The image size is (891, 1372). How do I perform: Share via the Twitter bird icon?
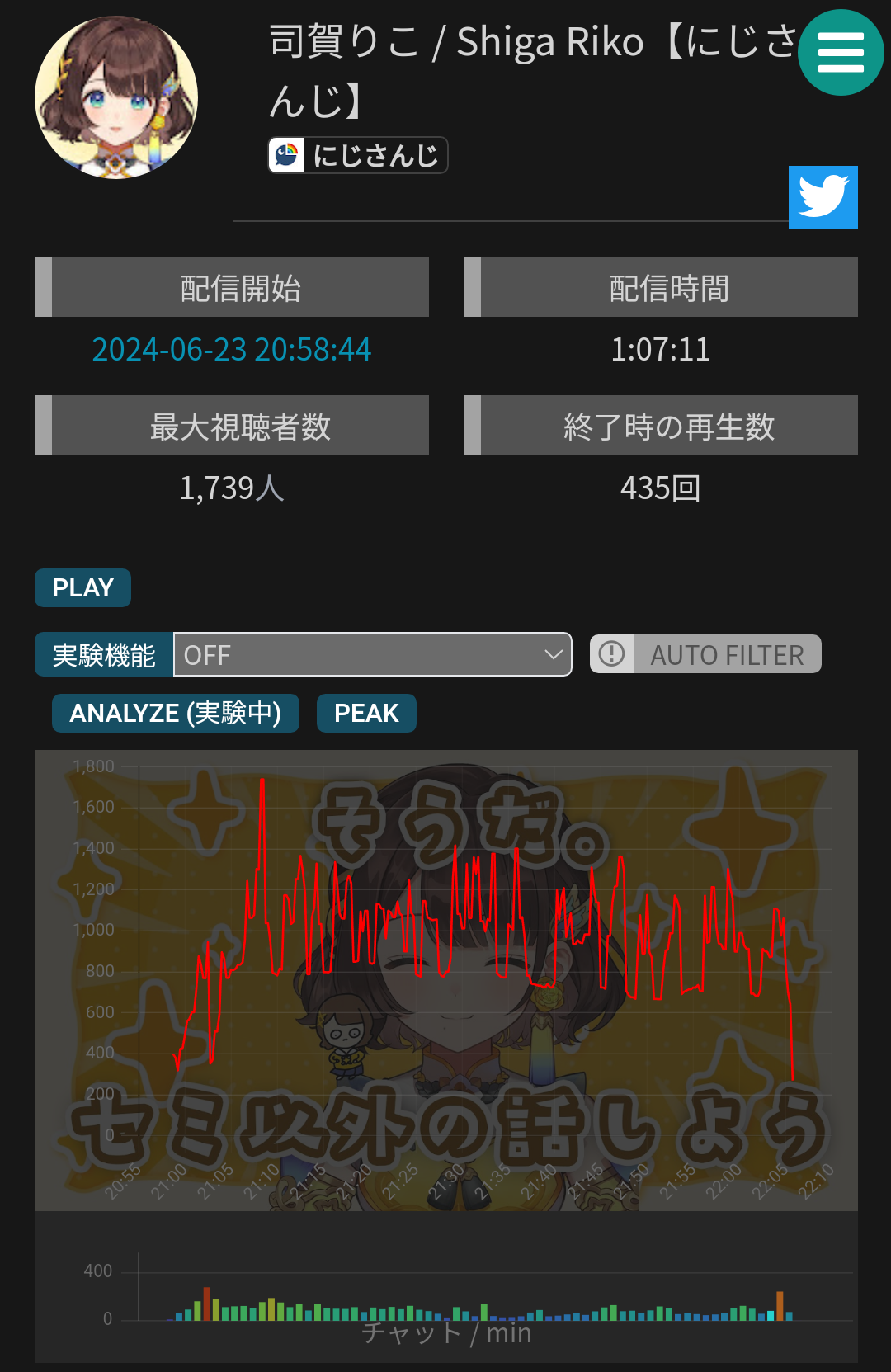click(823, 197)
